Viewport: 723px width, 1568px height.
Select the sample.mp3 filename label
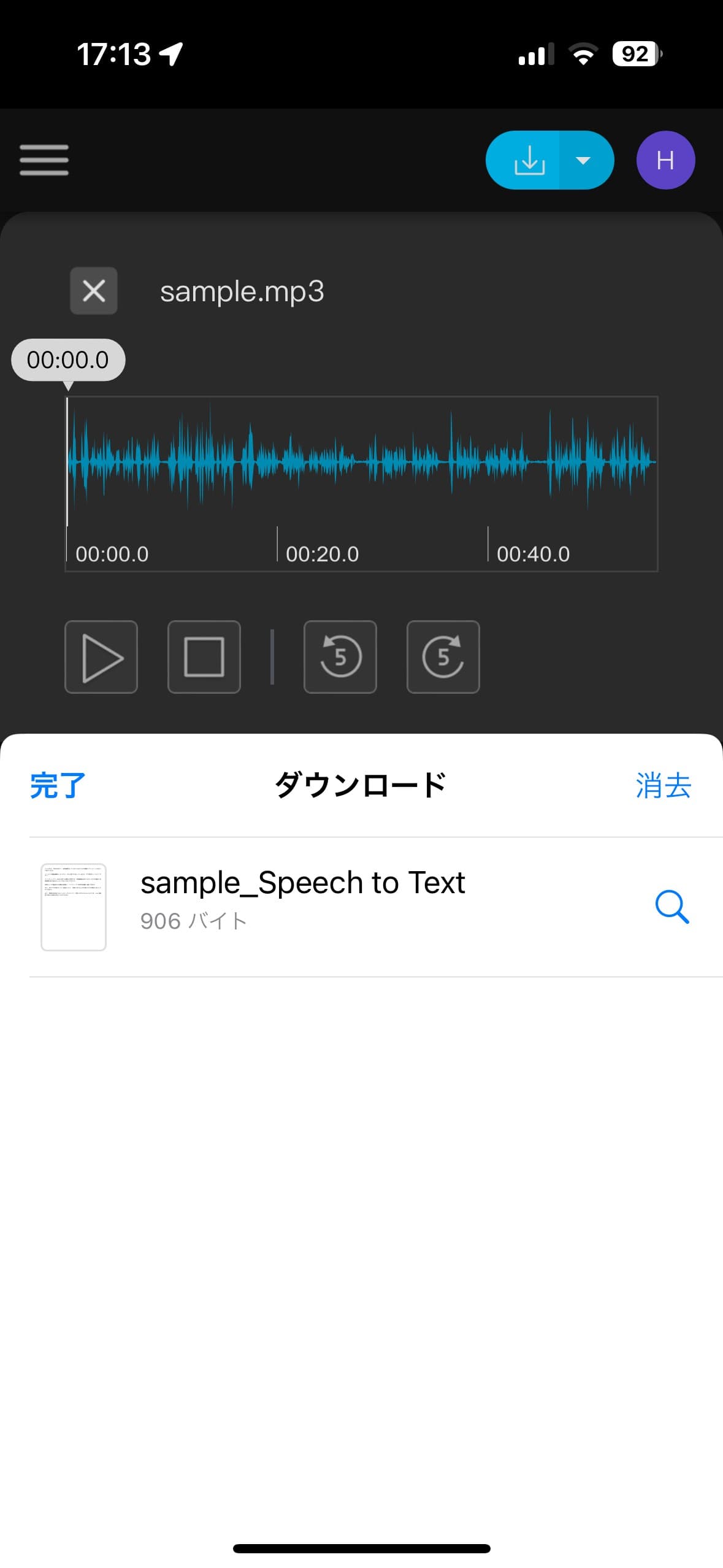[x=242, y=291]
